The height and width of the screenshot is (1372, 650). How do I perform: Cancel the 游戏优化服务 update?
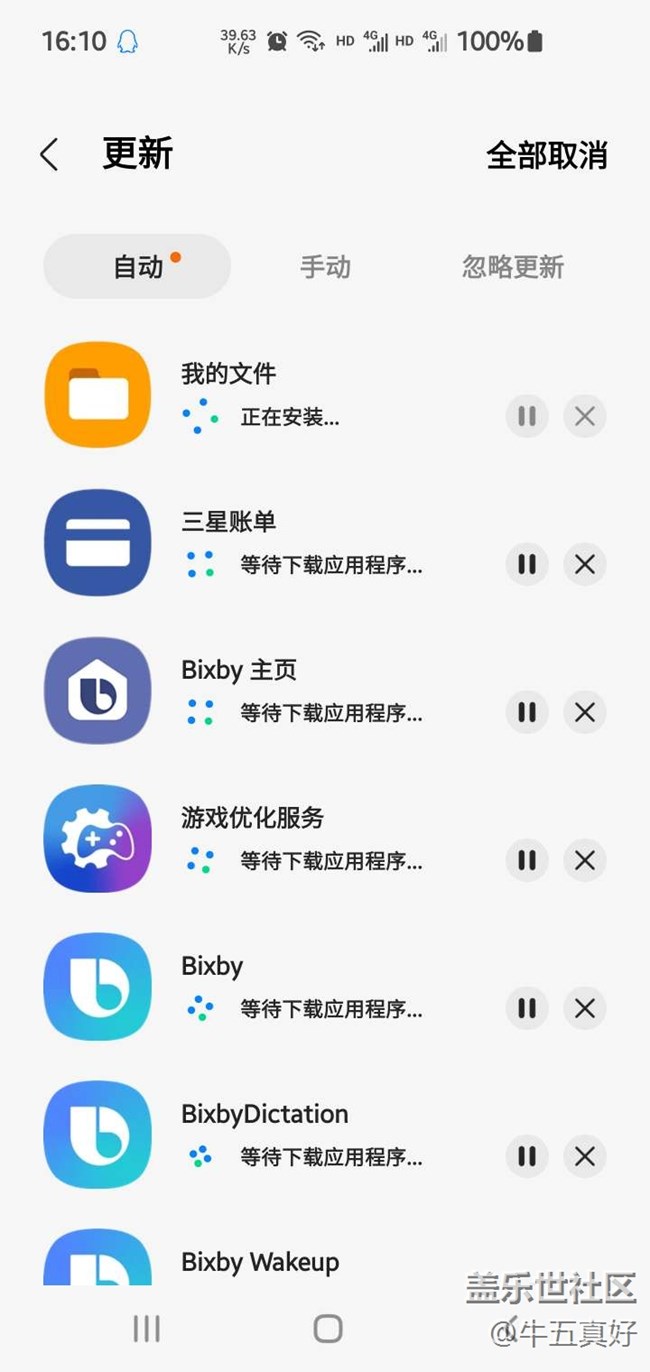click(x=585, y=860)
